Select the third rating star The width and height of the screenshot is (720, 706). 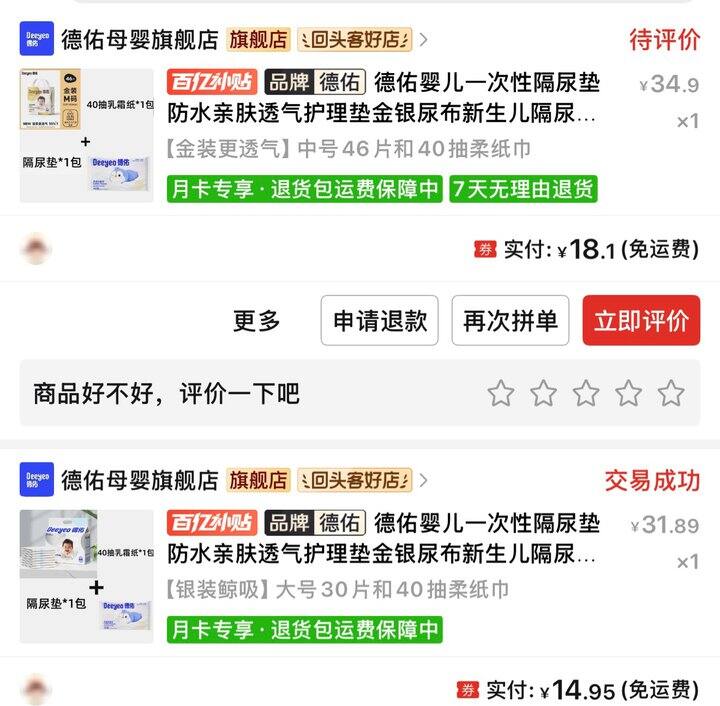coord(586,393)
